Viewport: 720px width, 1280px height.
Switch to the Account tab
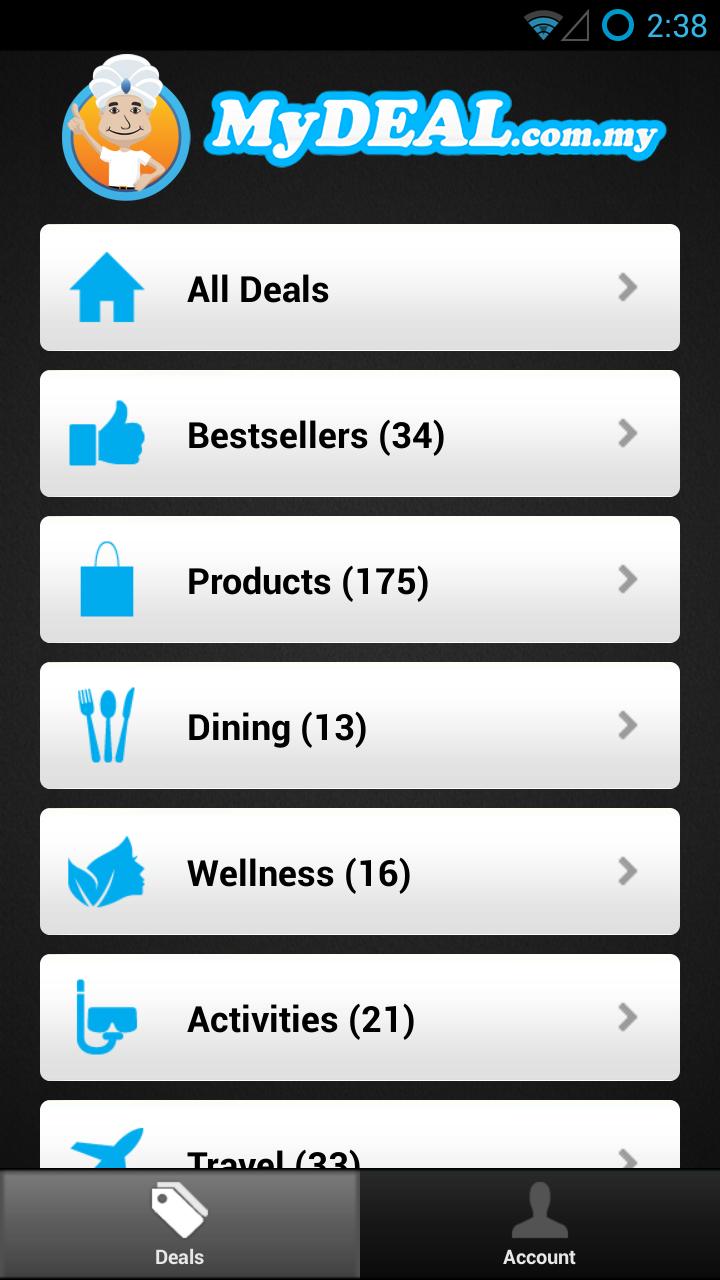pos(539,1225)
